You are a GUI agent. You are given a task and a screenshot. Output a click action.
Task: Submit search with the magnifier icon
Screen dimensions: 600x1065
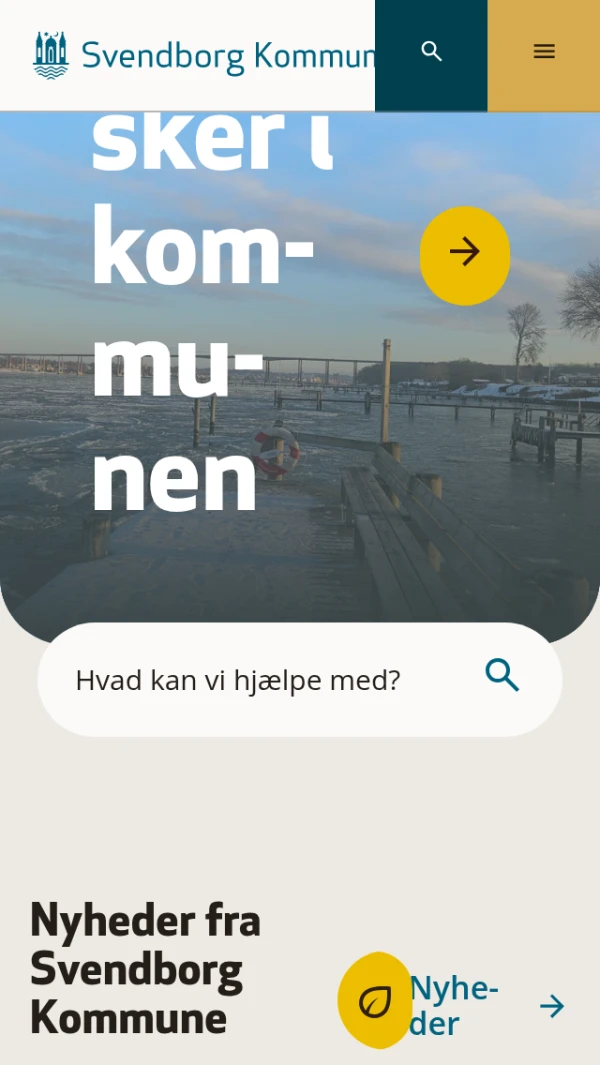click(x=502, y=676)
